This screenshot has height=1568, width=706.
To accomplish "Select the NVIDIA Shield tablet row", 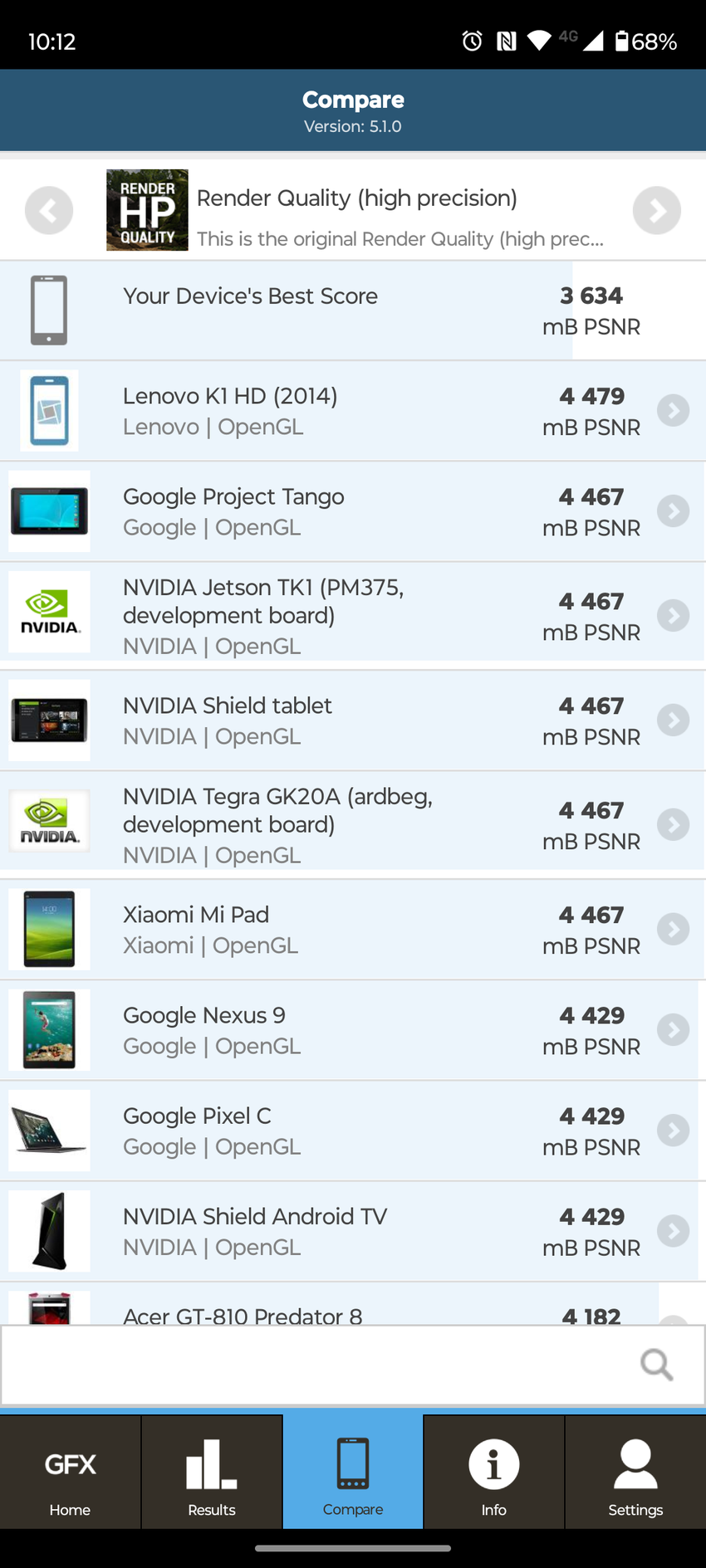I will (x=353, y=720).
